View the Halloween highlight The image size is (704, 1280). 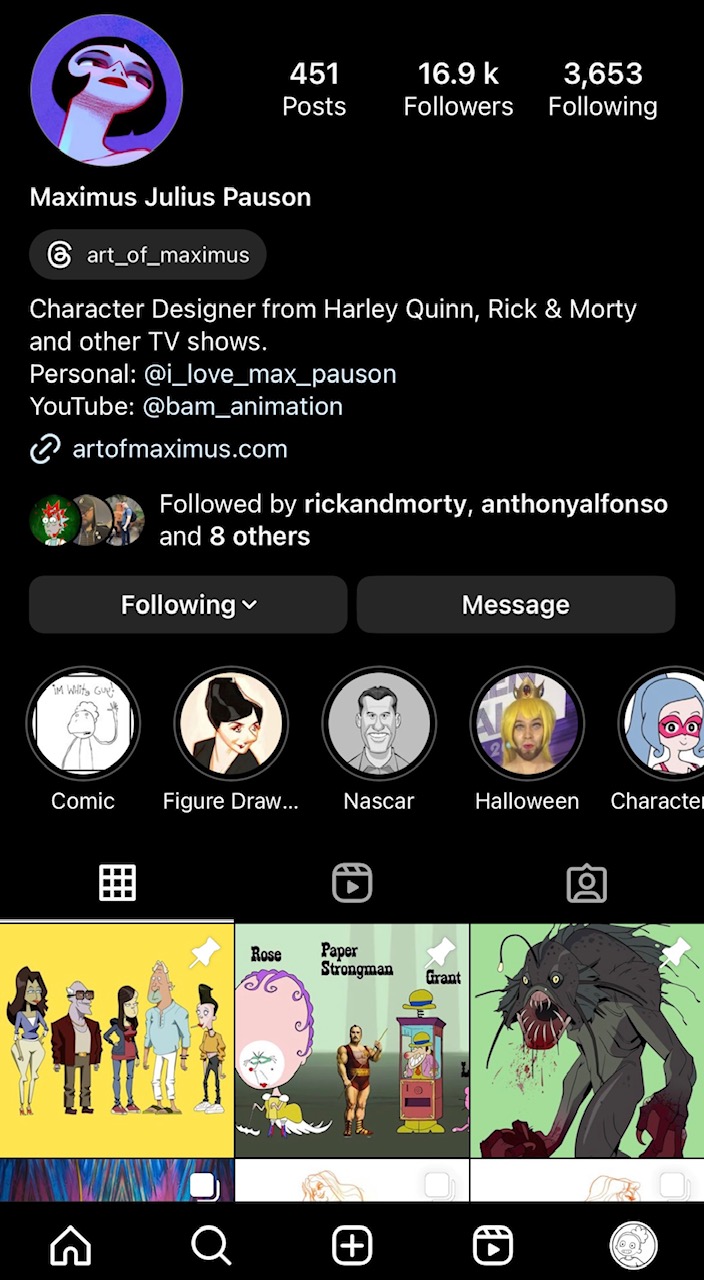point(527,724)
